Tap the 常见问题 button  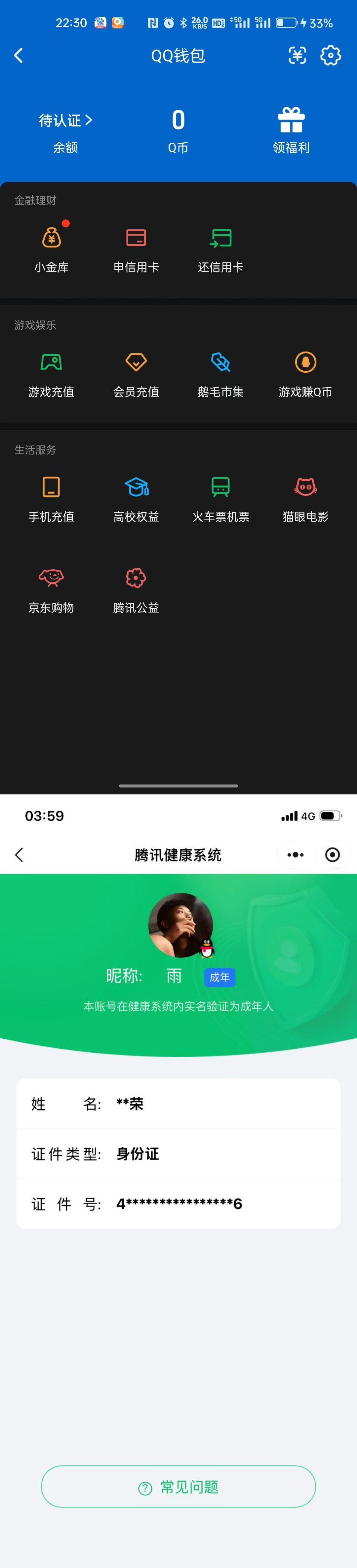[178, 1487]
